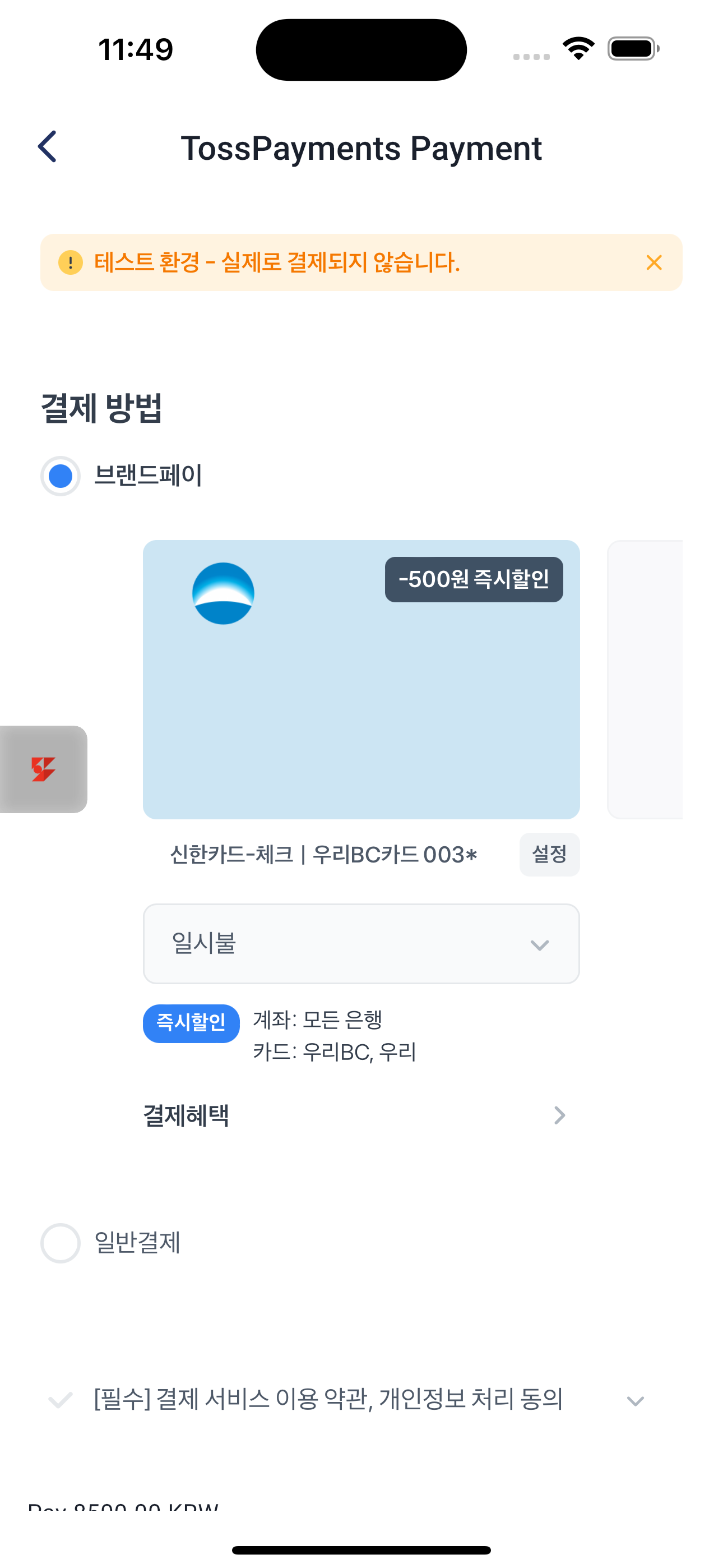Select the 일반결제 payment method
Screen dimensions: 723x1568
pyautogui.click(x=61, y=1242)
